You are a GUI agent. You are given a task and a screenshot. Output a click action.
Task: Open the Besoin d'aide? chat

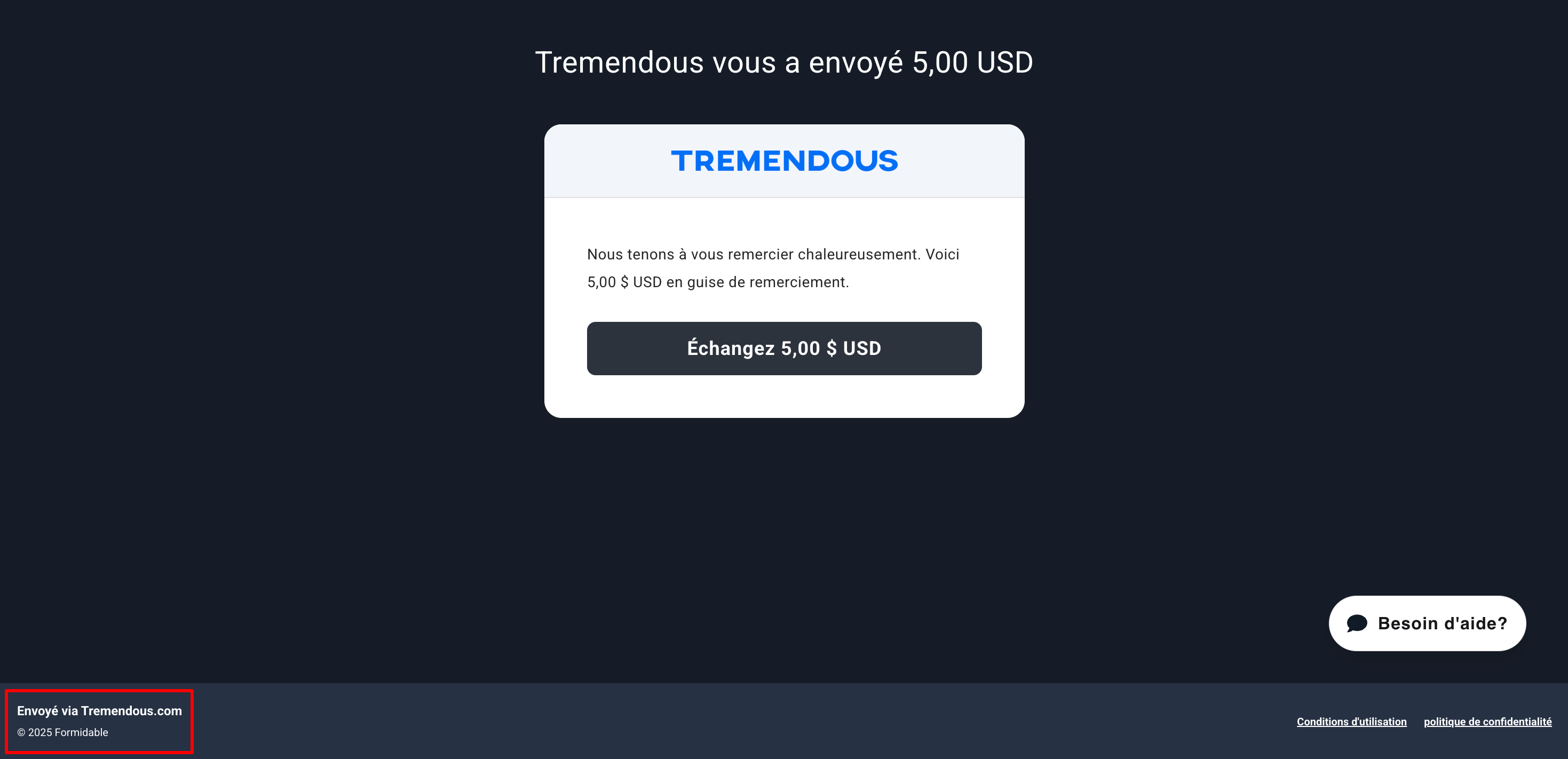[1427, 623]
